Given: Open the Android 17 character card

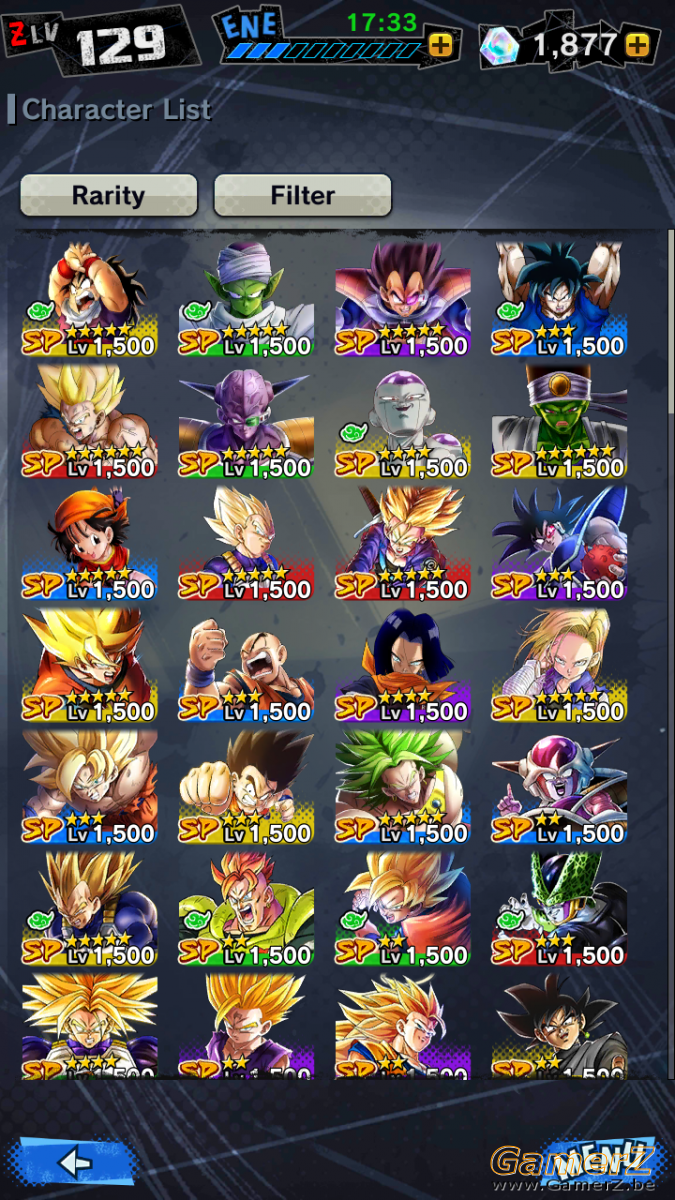Looking at the screenshot, I should 402,665.
